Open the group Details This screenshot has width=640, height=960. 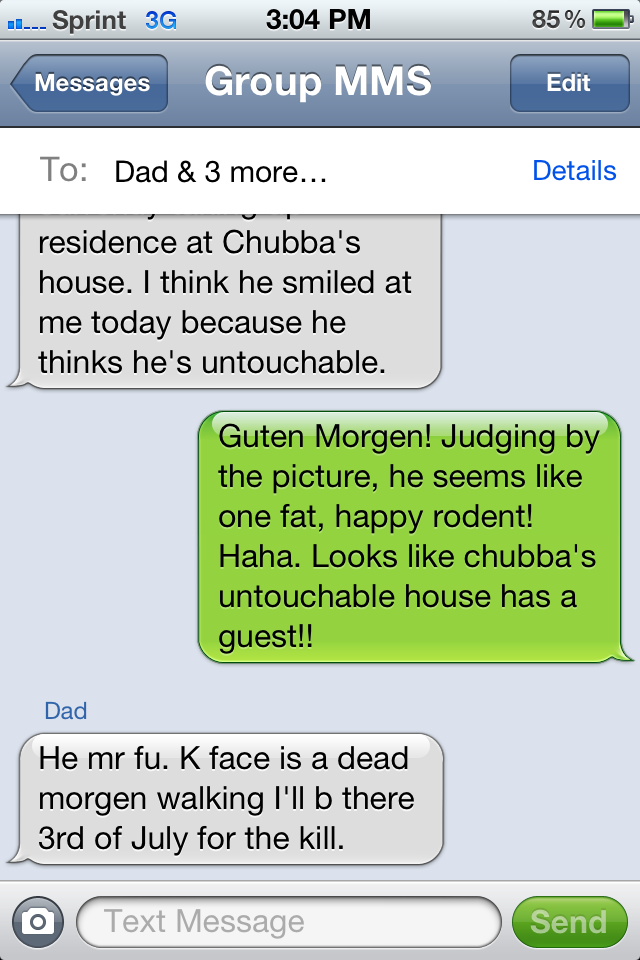[x=574, y=171]
